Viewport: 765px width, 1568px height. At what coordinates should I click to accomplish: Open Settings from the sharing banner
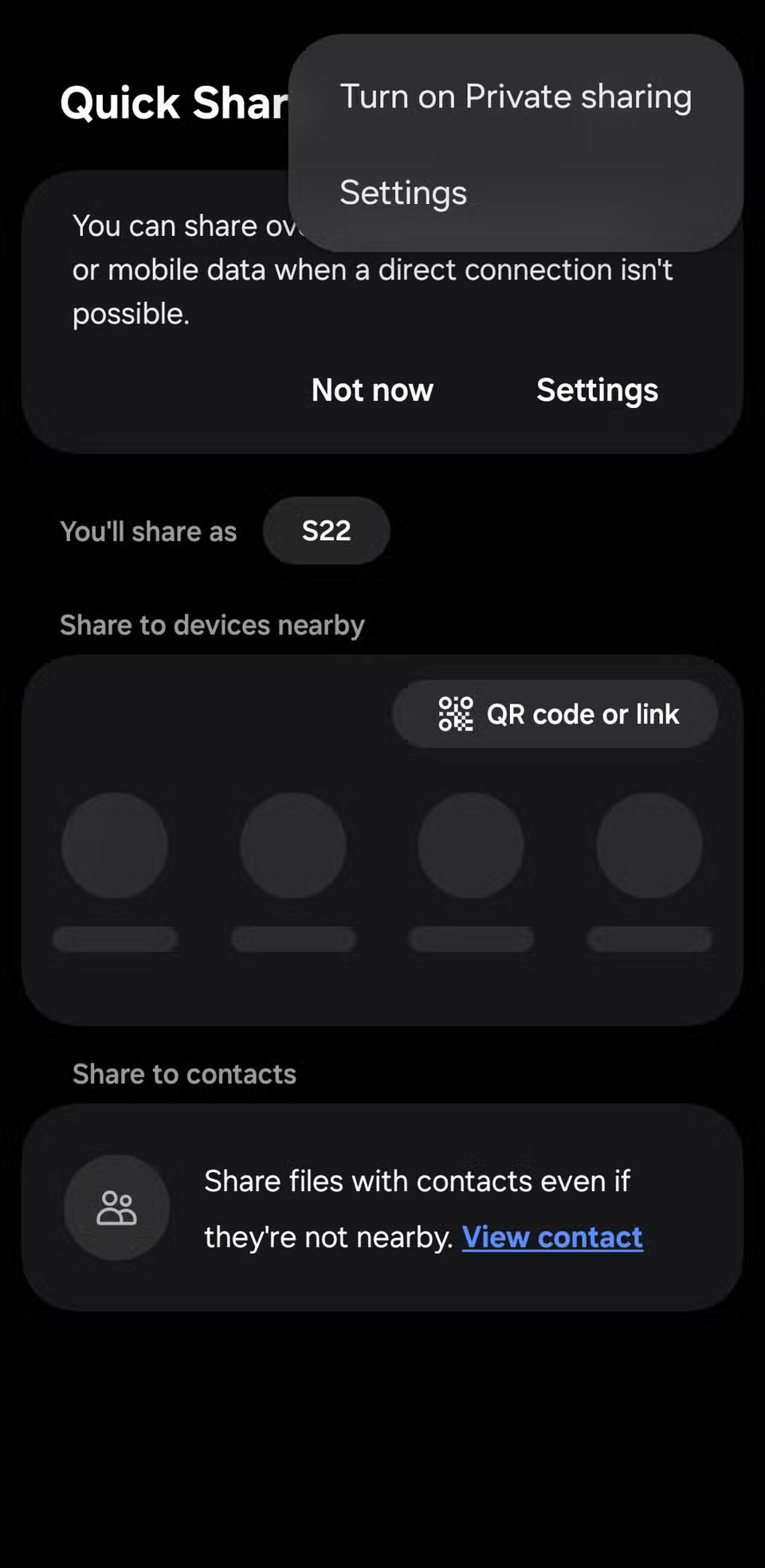pyautogui.click(x=597, y=390)
